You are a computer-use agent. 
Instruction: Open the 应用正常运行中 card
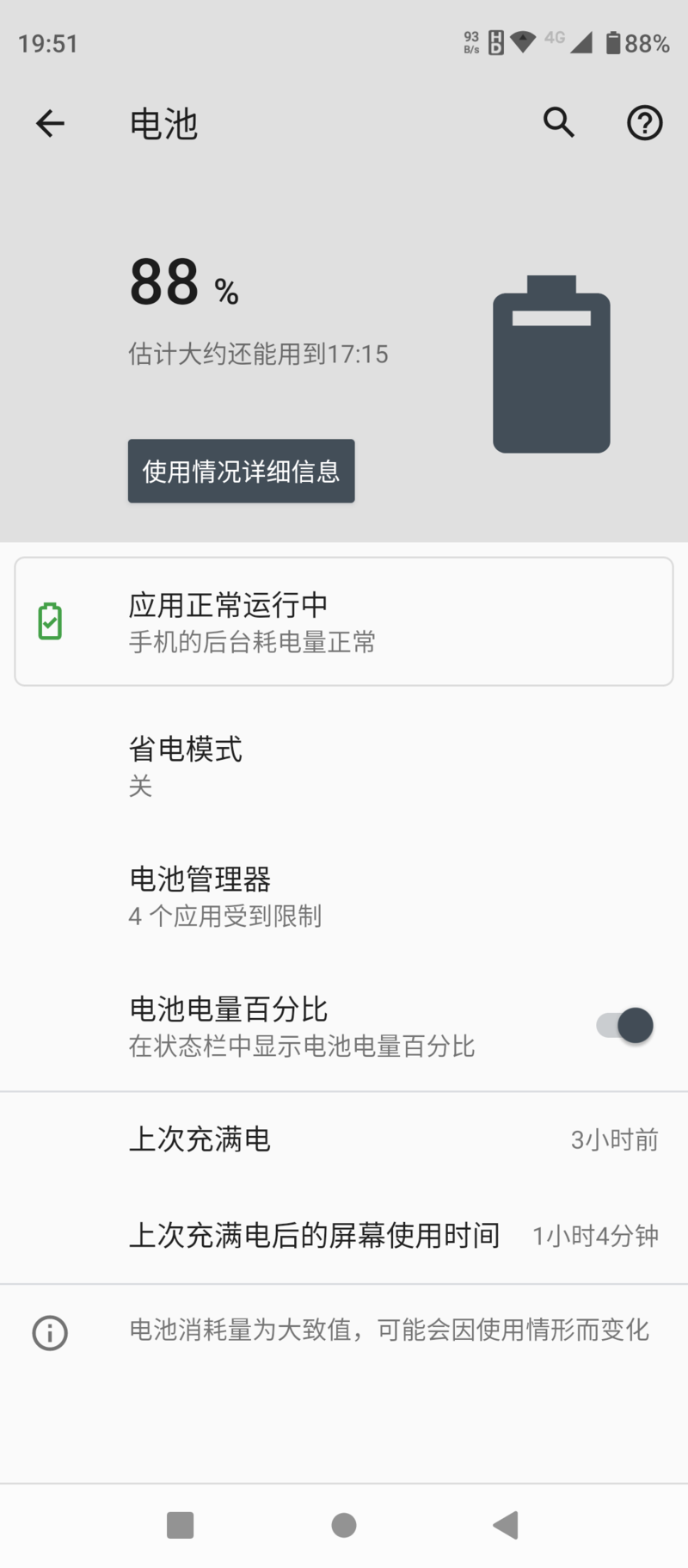pos(344,621)
